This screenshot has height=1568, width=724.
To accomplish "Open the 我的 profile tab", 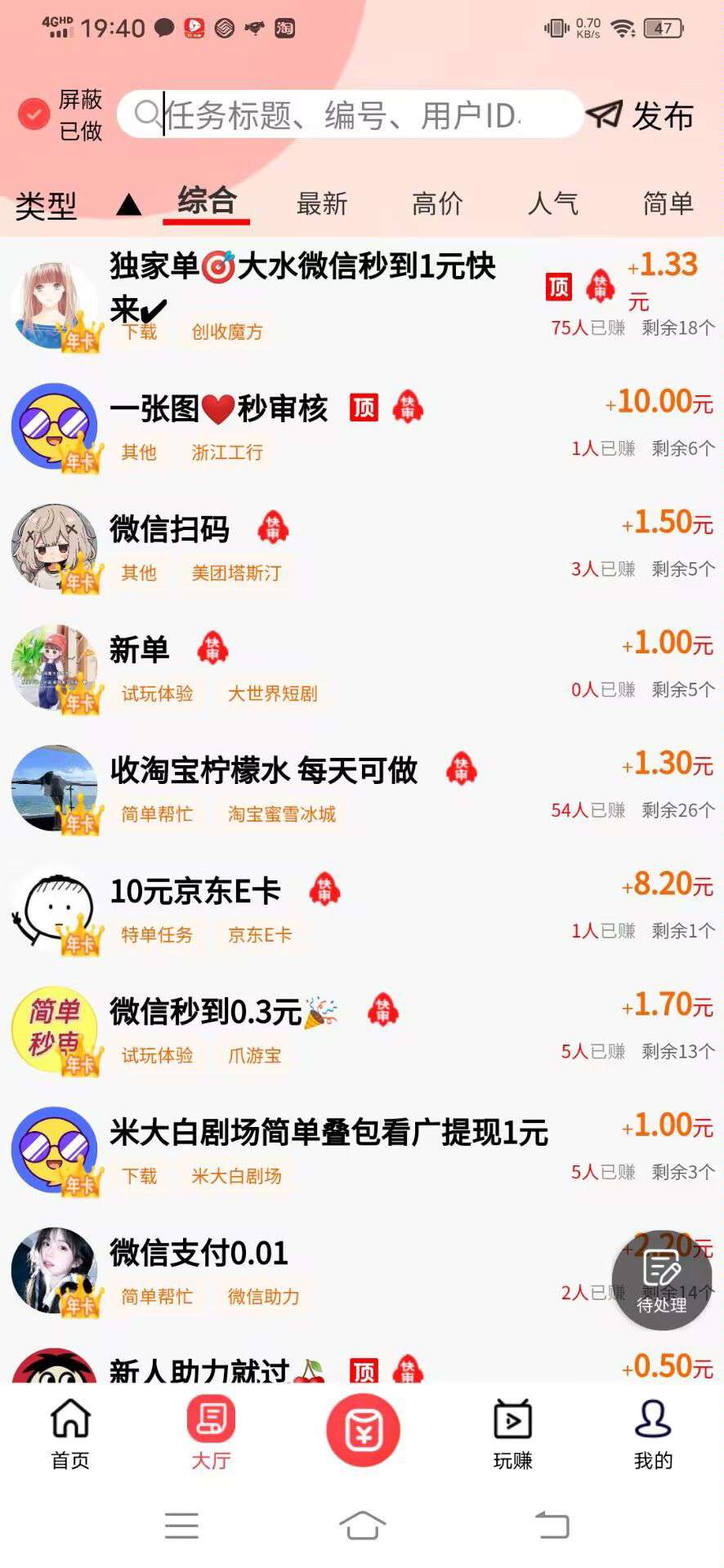I will (x=653, y=1433).
